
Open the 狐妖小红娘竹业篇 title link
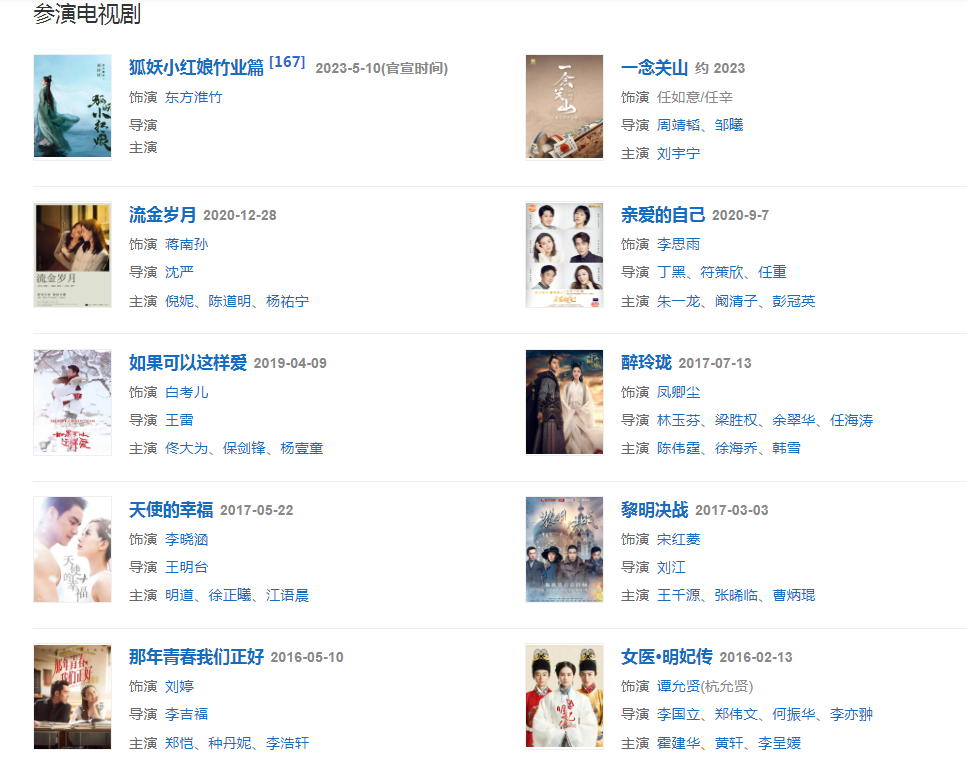point(196,67)
